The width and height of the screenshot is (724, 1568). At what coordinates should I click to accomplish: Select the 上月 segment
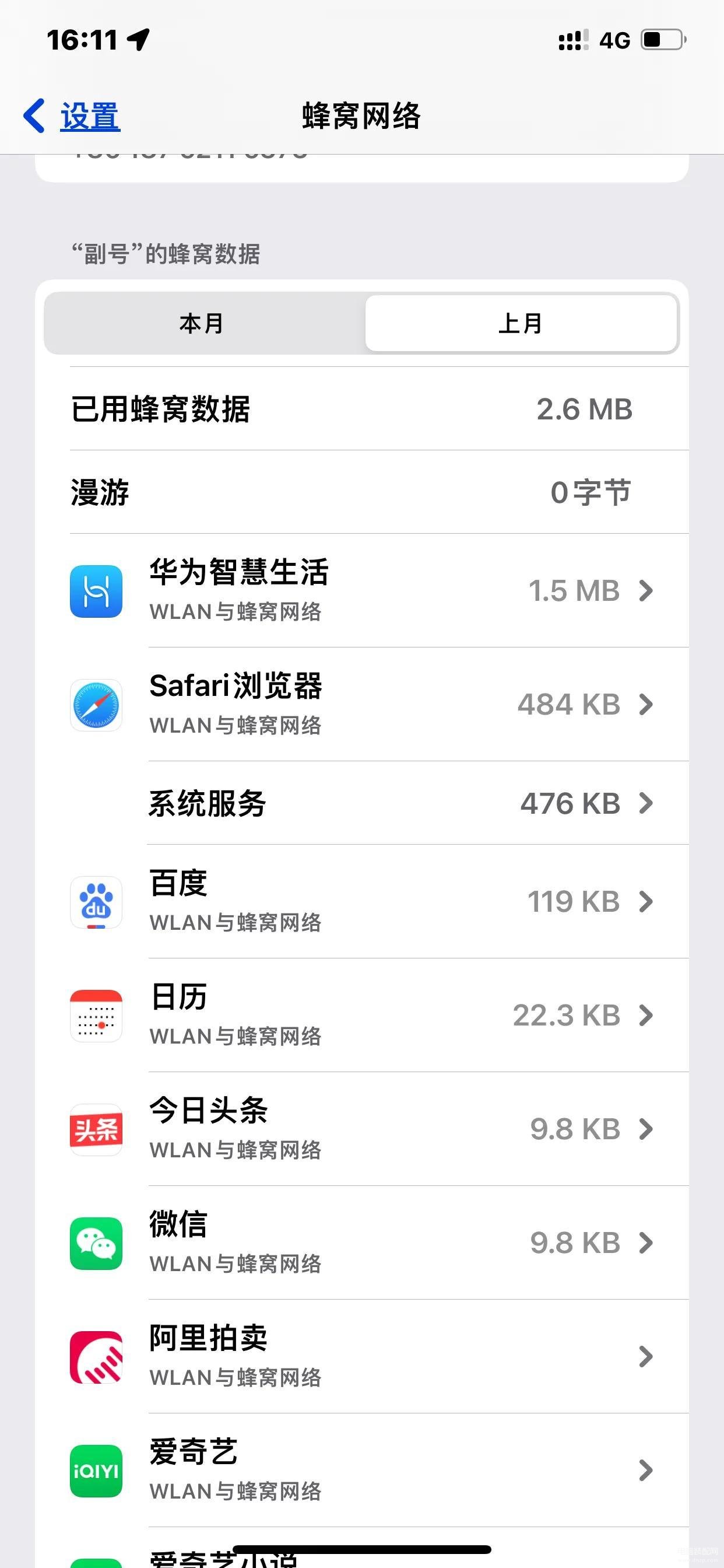pos(521,323)
